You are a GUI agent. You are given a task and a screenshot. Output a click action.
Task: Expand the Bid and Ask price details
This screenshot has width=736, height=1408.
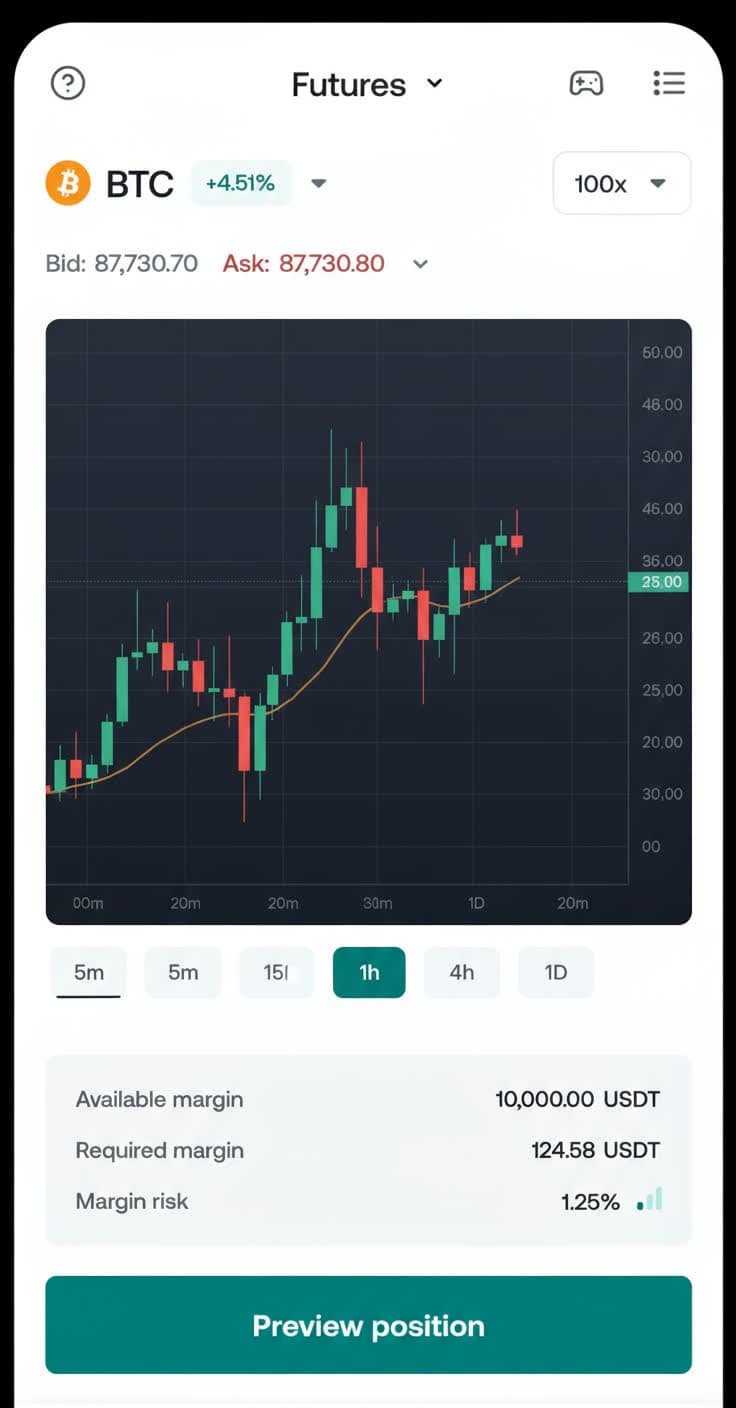pyautogui.click(x=419, y=263)
